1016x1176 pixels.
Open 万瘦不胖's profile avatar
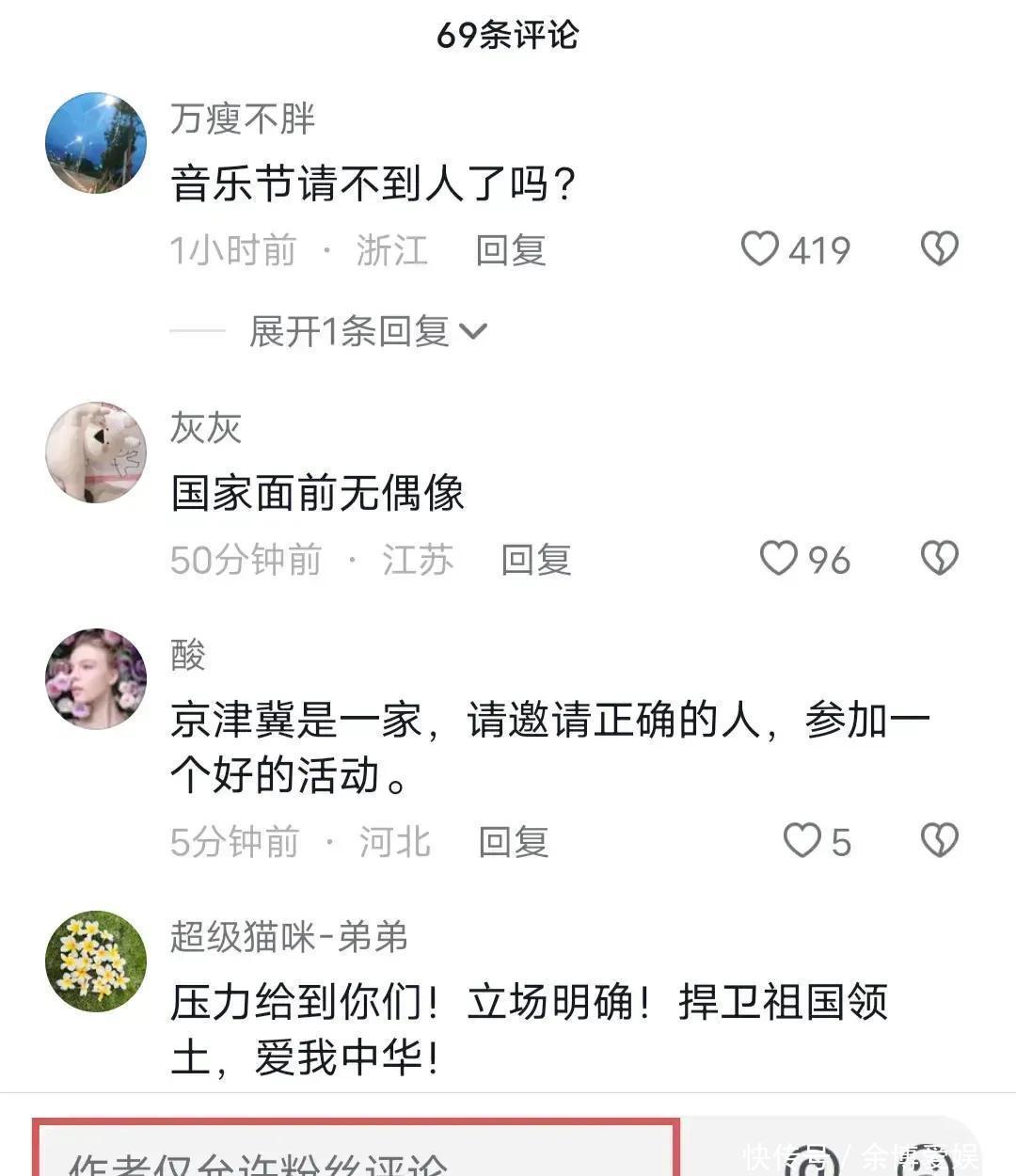pyautogui.click(x=96, y=143)
